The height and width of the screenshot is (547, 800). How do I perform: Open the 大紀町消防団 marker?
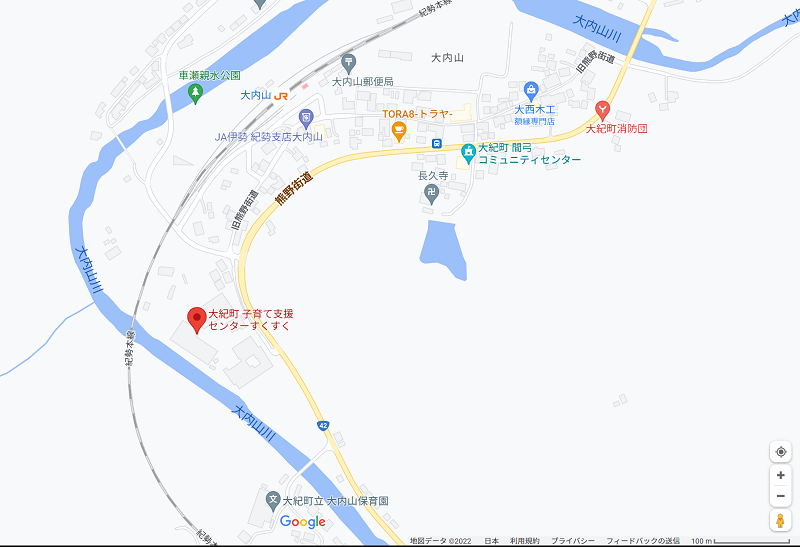pyautogui.click(x=603, y=109)
